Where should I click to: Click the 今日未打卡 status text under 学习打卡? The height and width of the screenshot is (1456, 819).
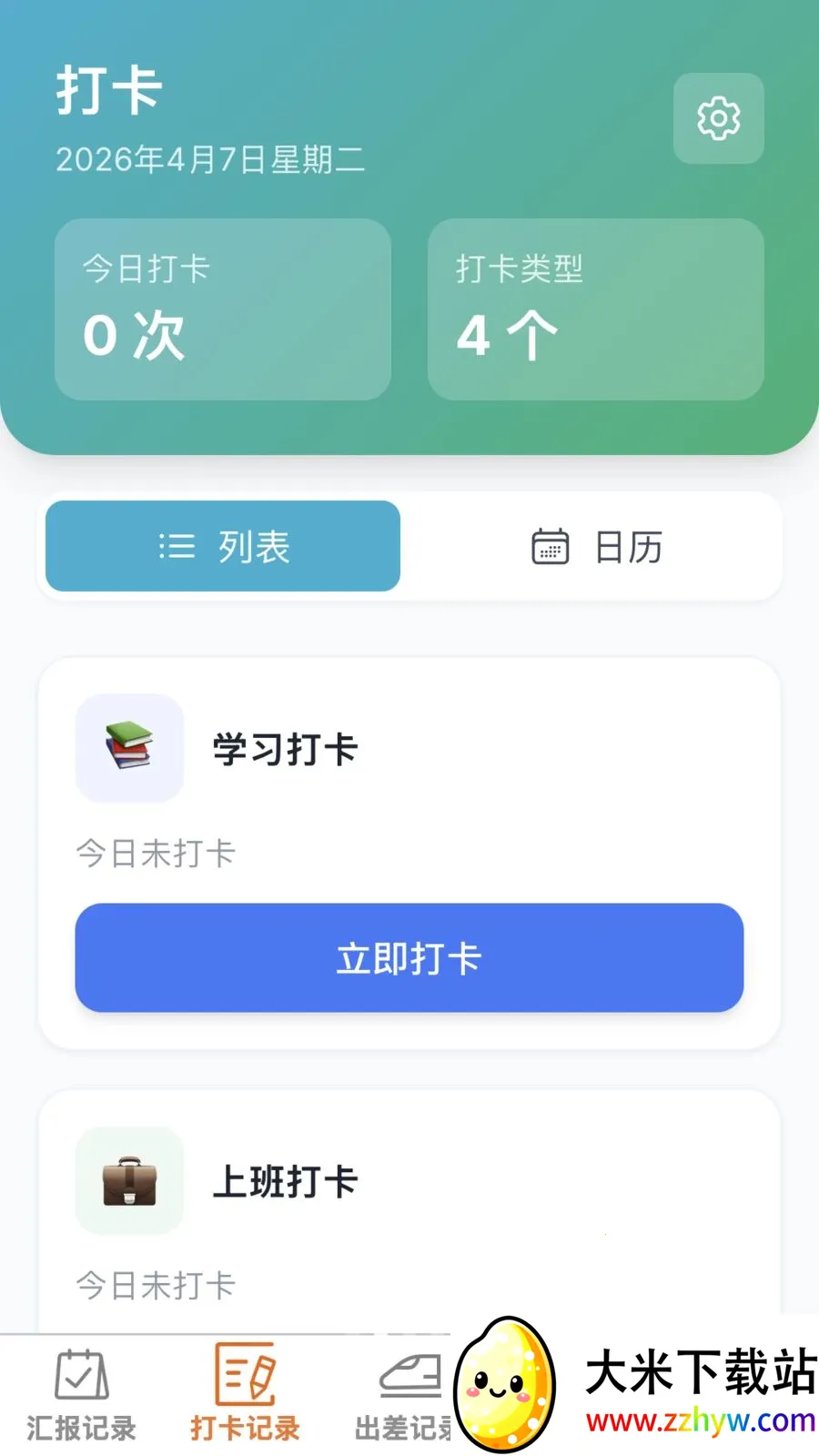coord(155,853)
